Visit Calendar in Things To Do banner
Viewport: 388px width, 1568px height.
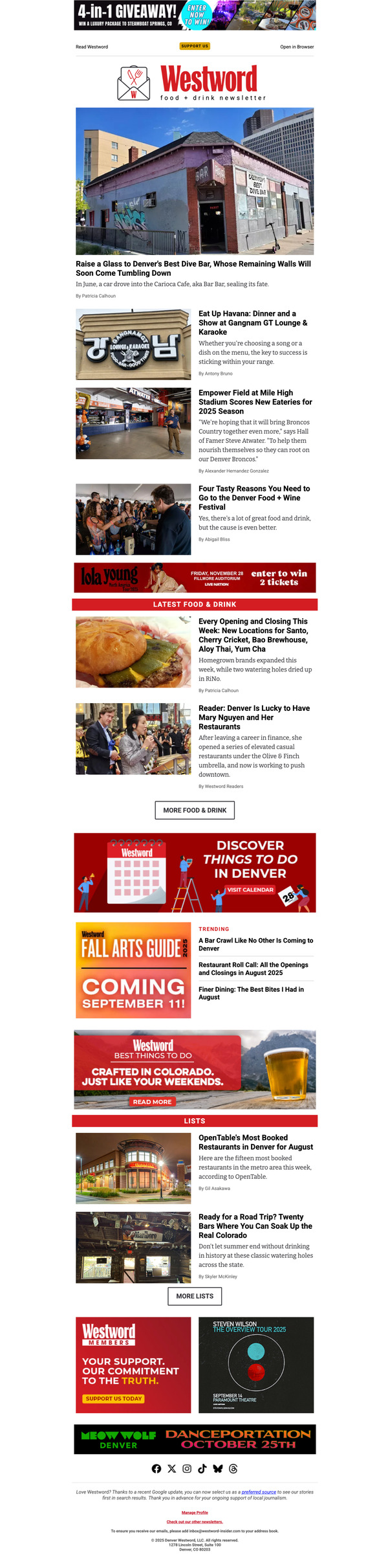250,890
